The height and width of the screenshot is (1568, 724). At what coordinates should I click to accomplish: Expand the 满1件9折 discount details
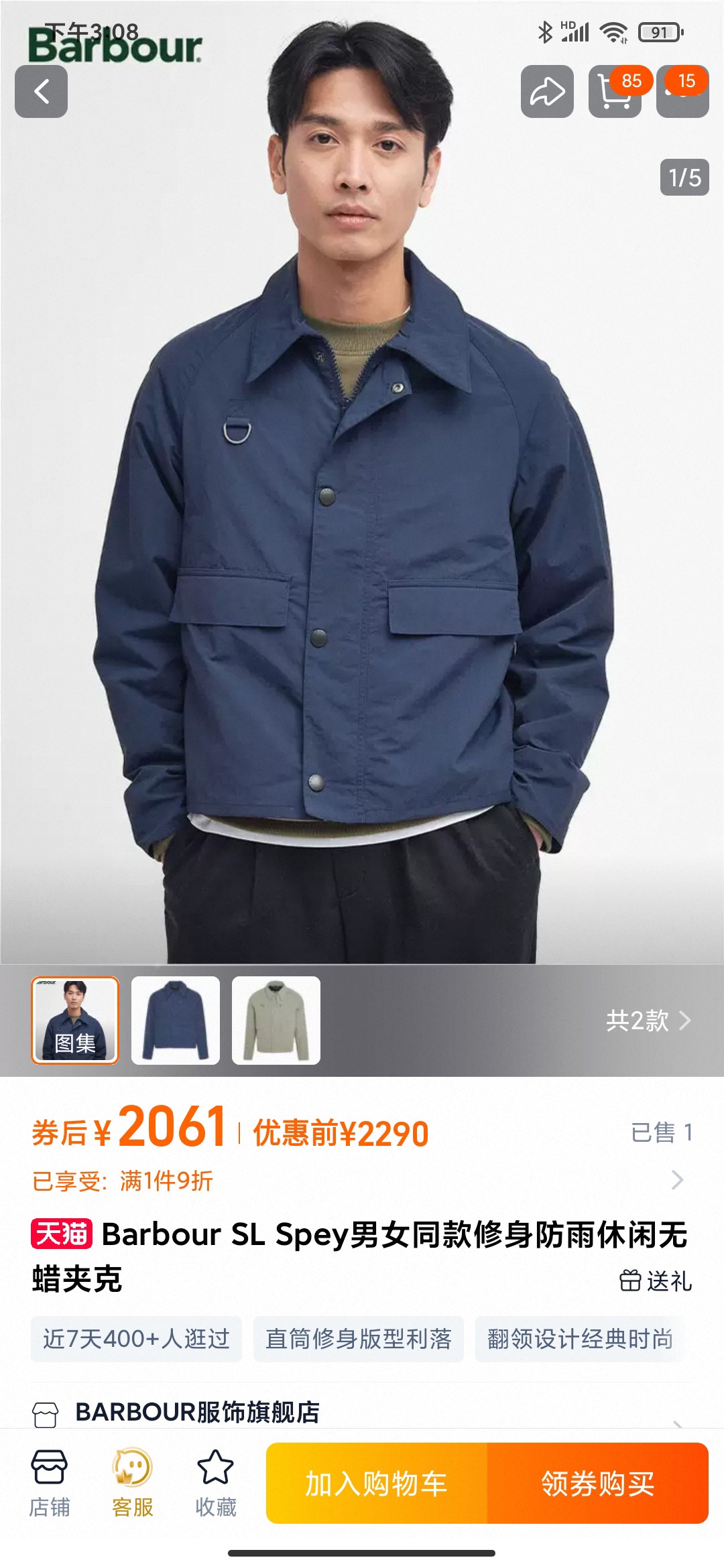(x=362, y=1181)
